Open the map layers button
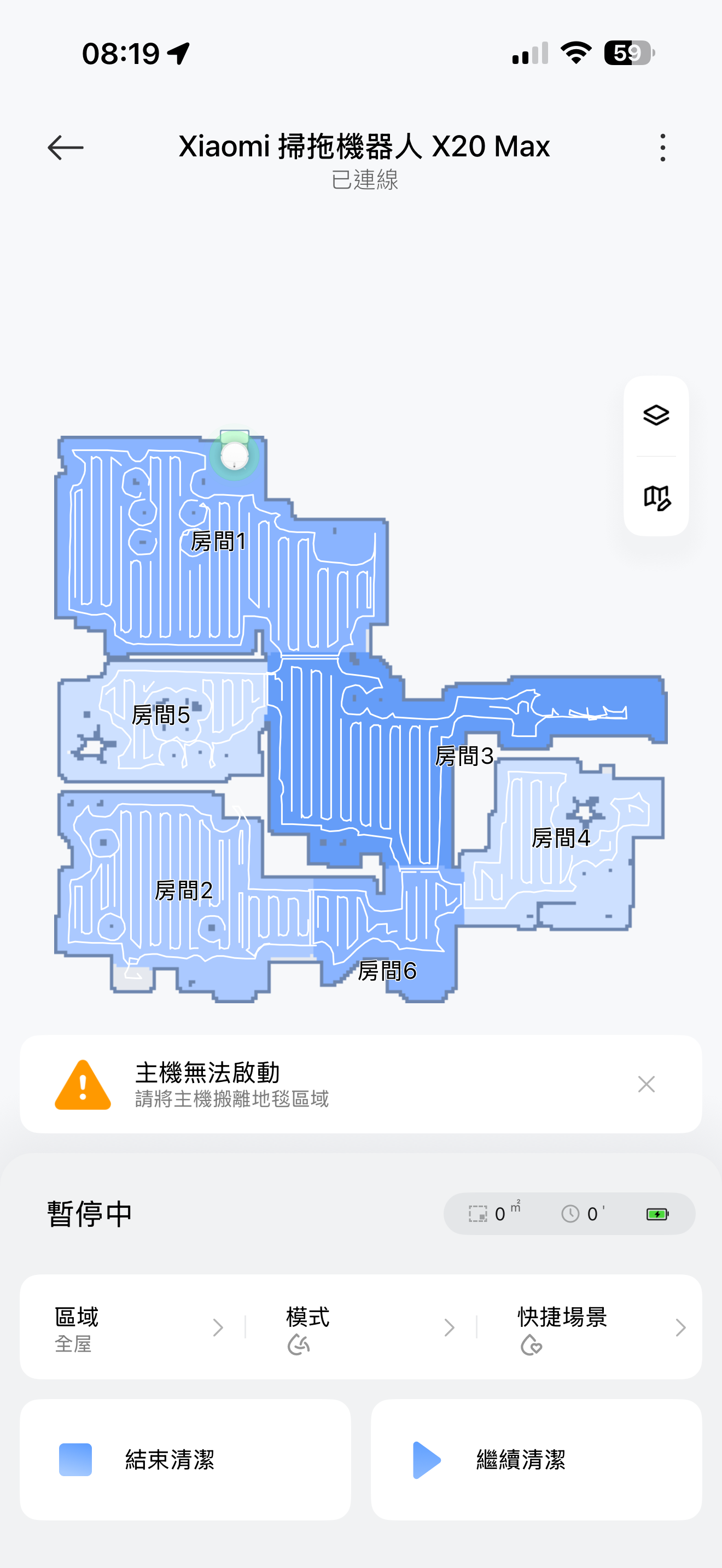 coord(656,416)
